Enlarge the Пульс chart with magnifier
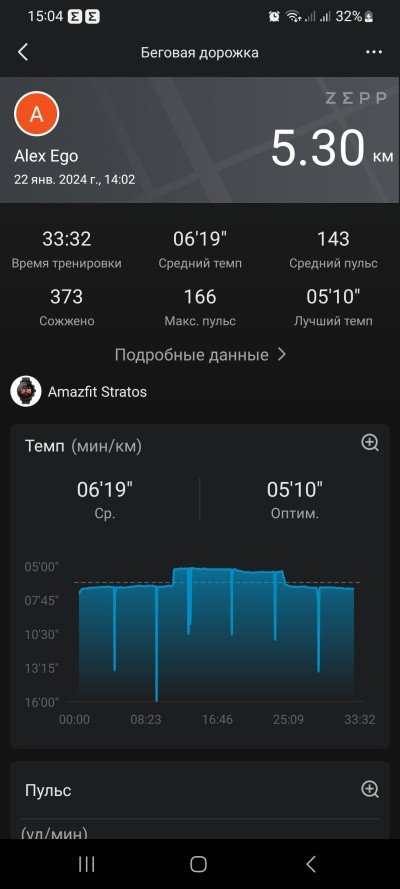Screen dimensions: 400x889 coord(370,789)
